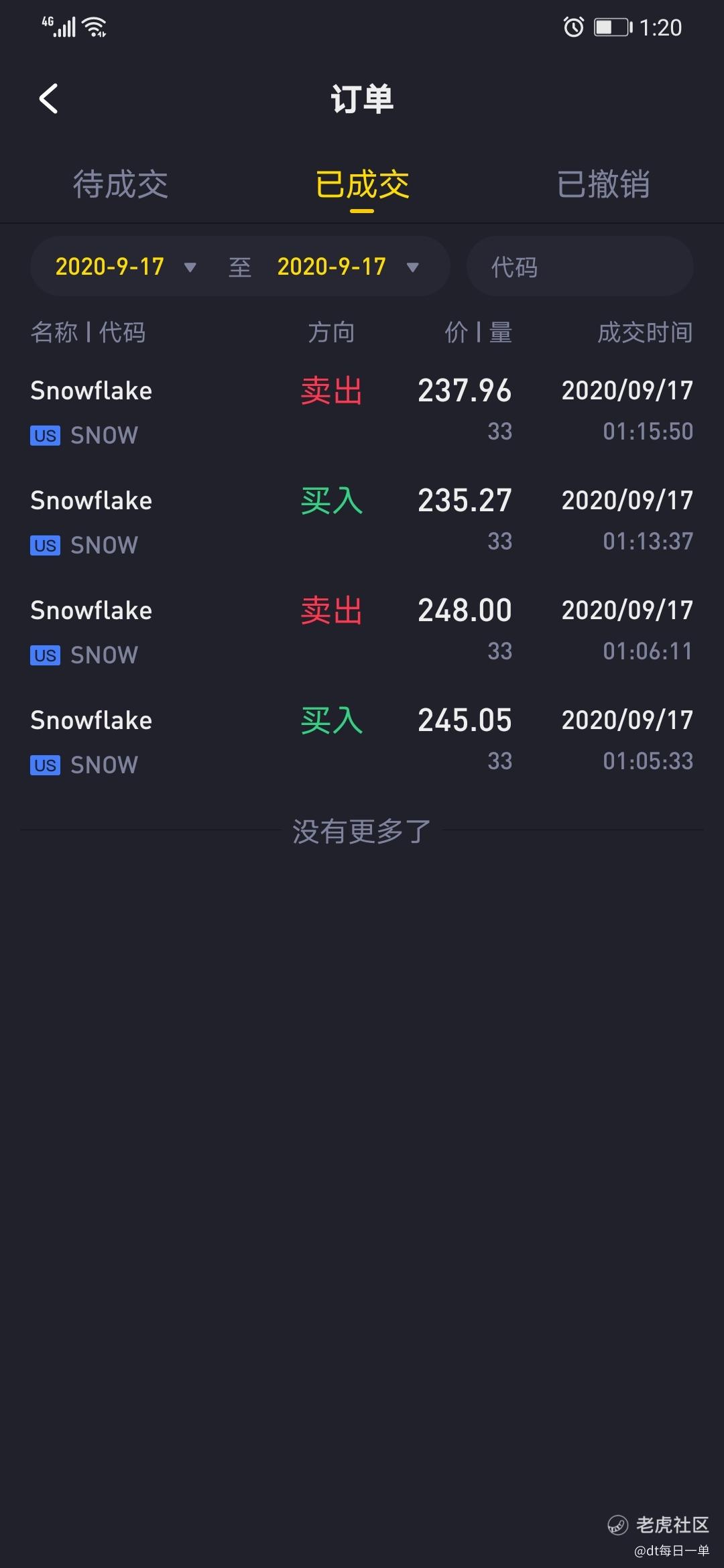View the Snowflake buy order at 245.05

(362, 740)
